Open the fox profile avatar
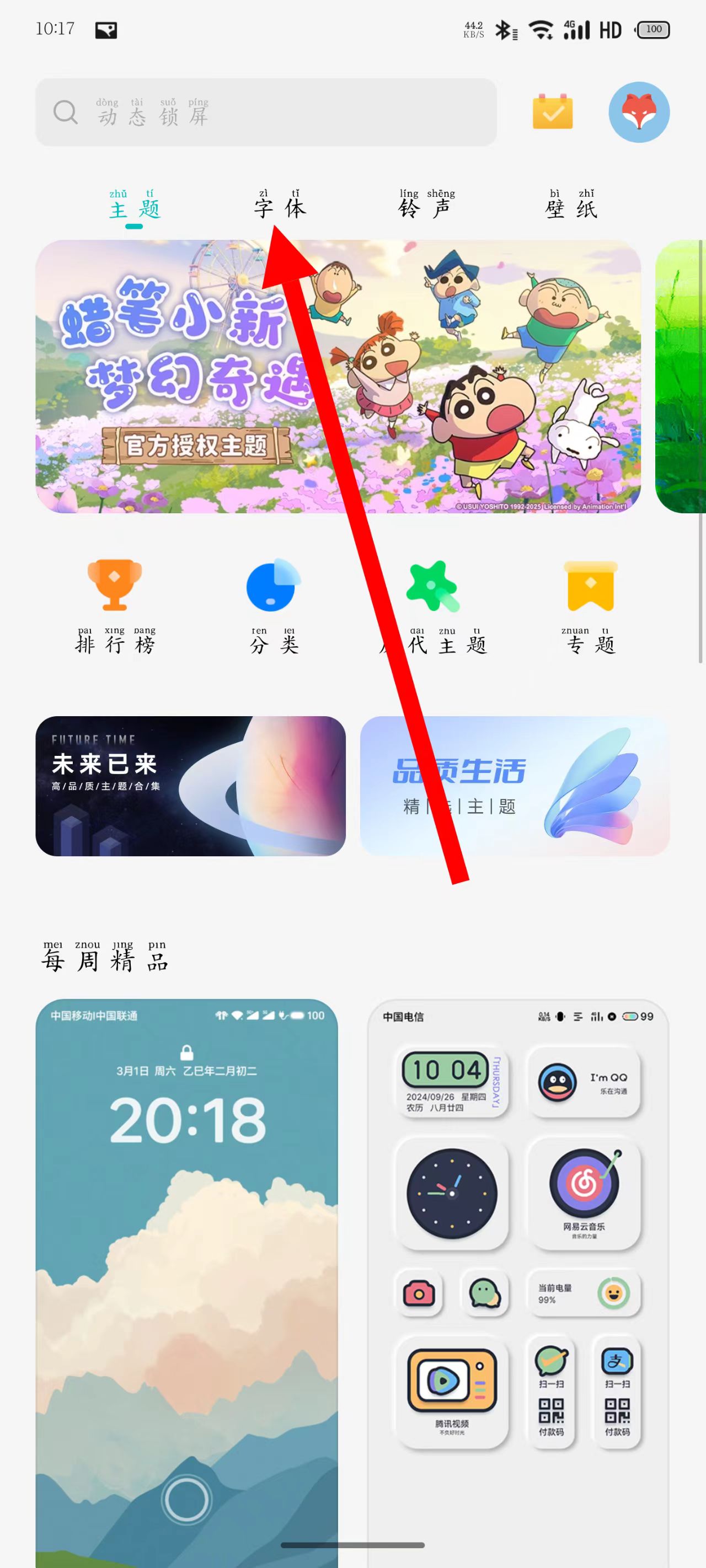 coord(638,112)
